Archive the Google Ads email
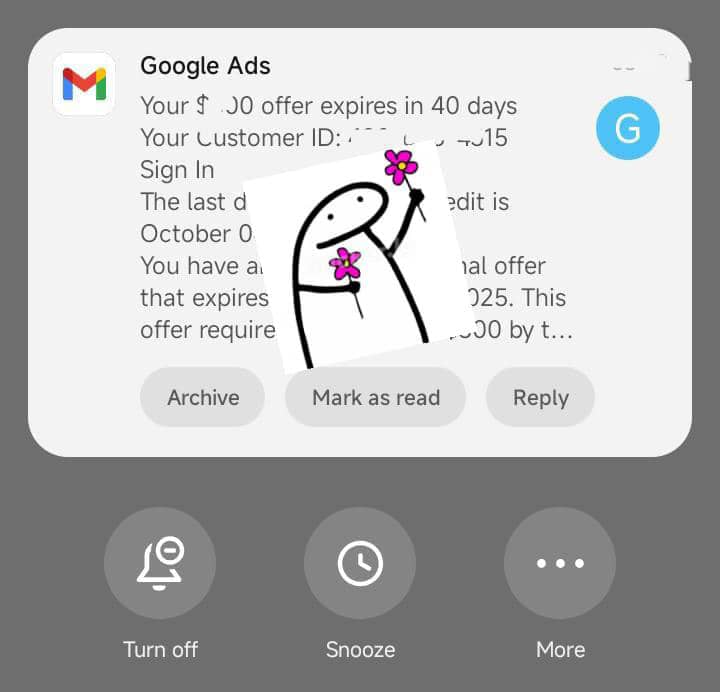720x692 pixels. (203, 397)
